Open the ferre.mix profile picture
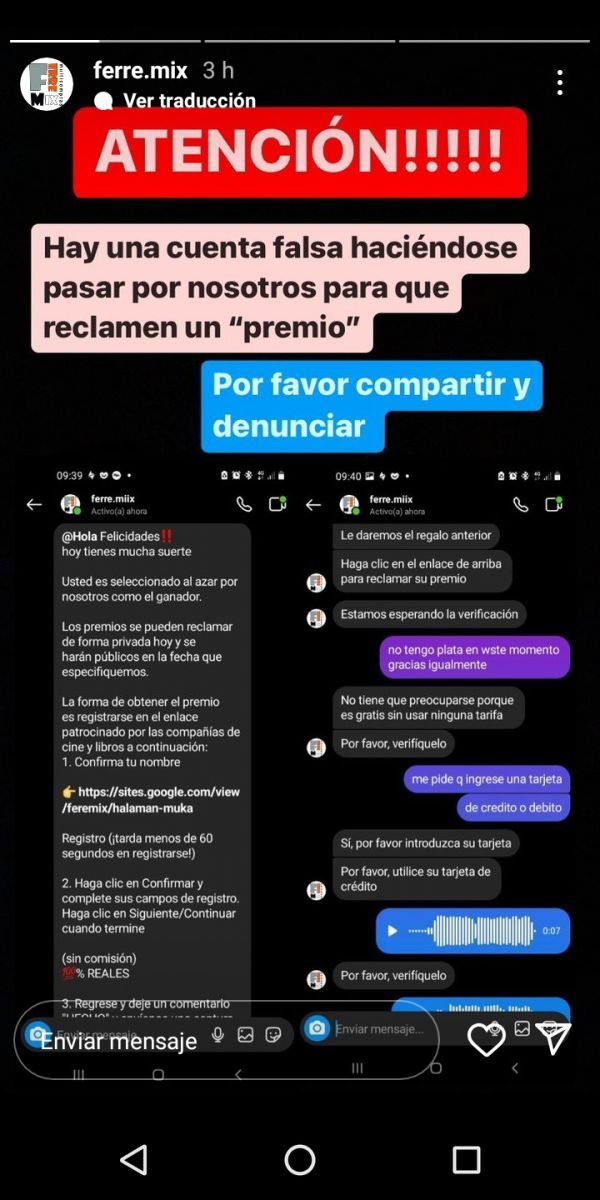Viewport: 600px width, 1200px height. (46, 84)
